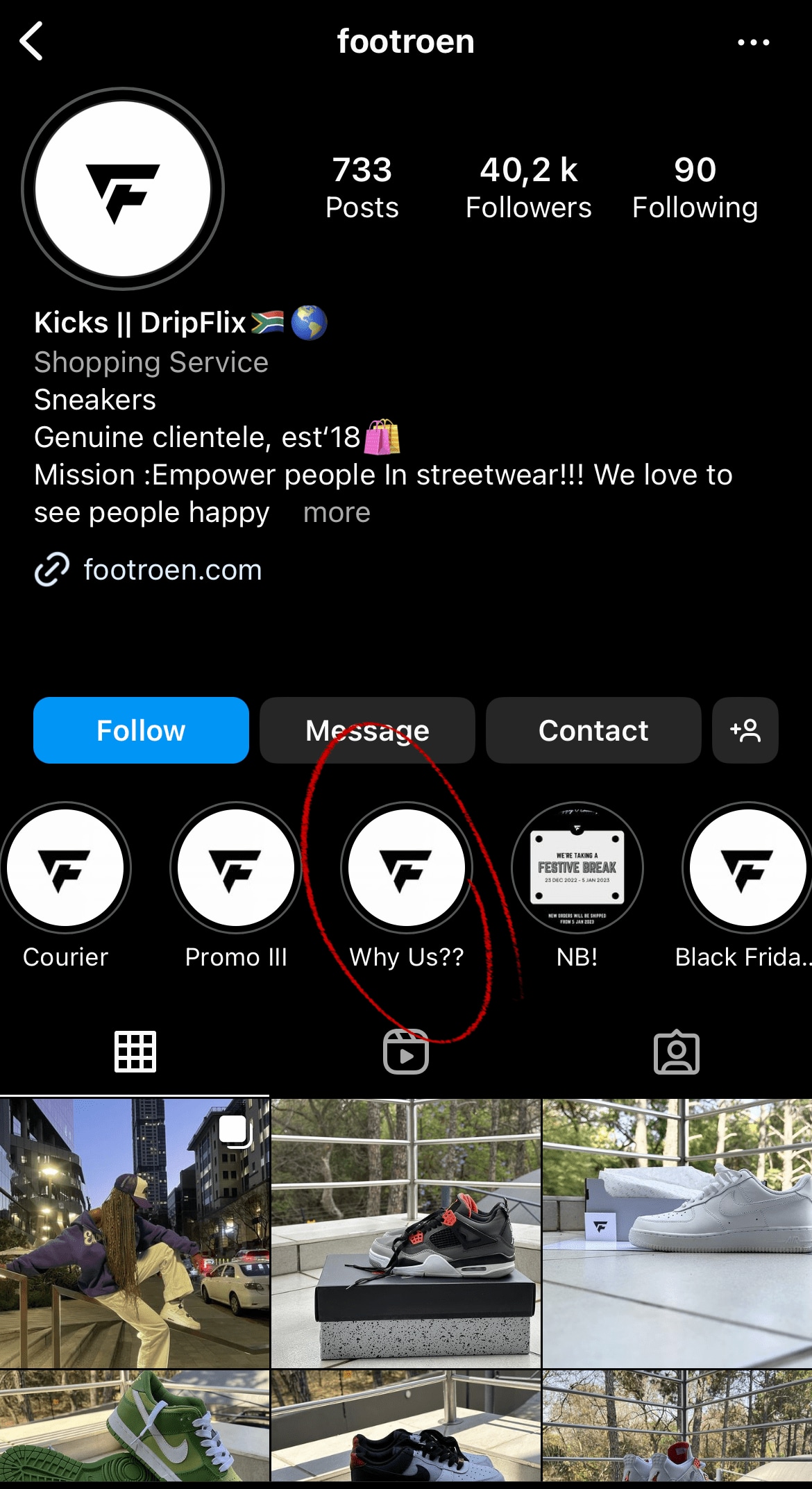Image resolution: width=812 pixels, height=1489 pixels.
Task: Open the Courier story highlight
Action: 66,868
